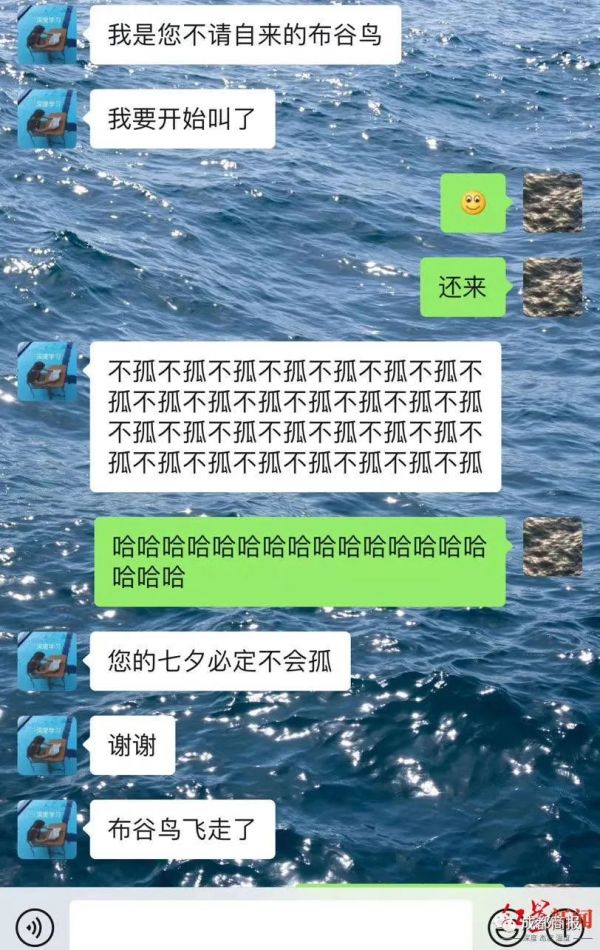Image resolution: width=600 pixels, height=950 pixels.
Task: Open my avatar beside 还来 message
Action: point(552,287)
